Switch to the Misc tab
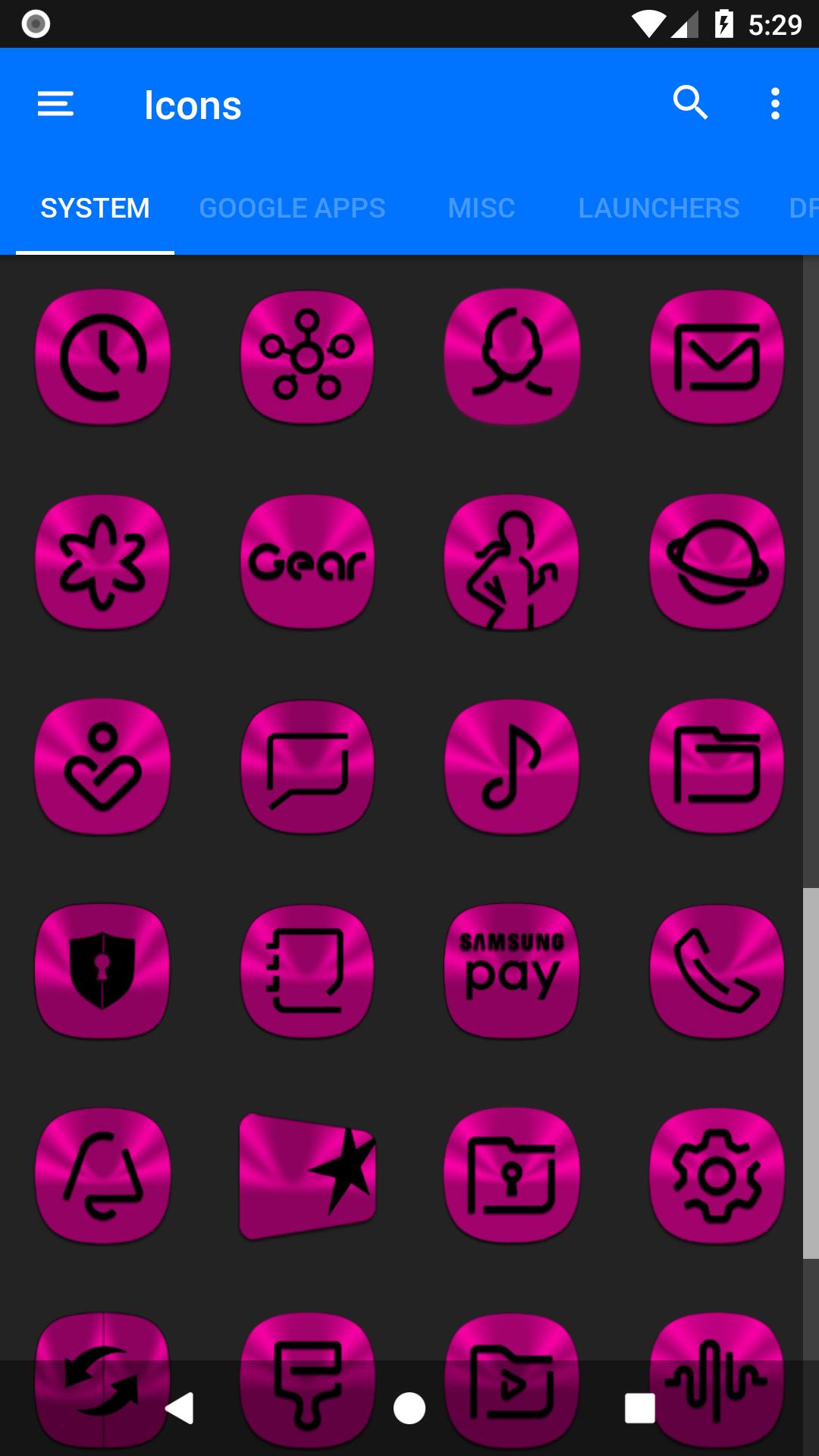Image resolution: width=819 pixels, height=1456 pixels. point(482,208)
